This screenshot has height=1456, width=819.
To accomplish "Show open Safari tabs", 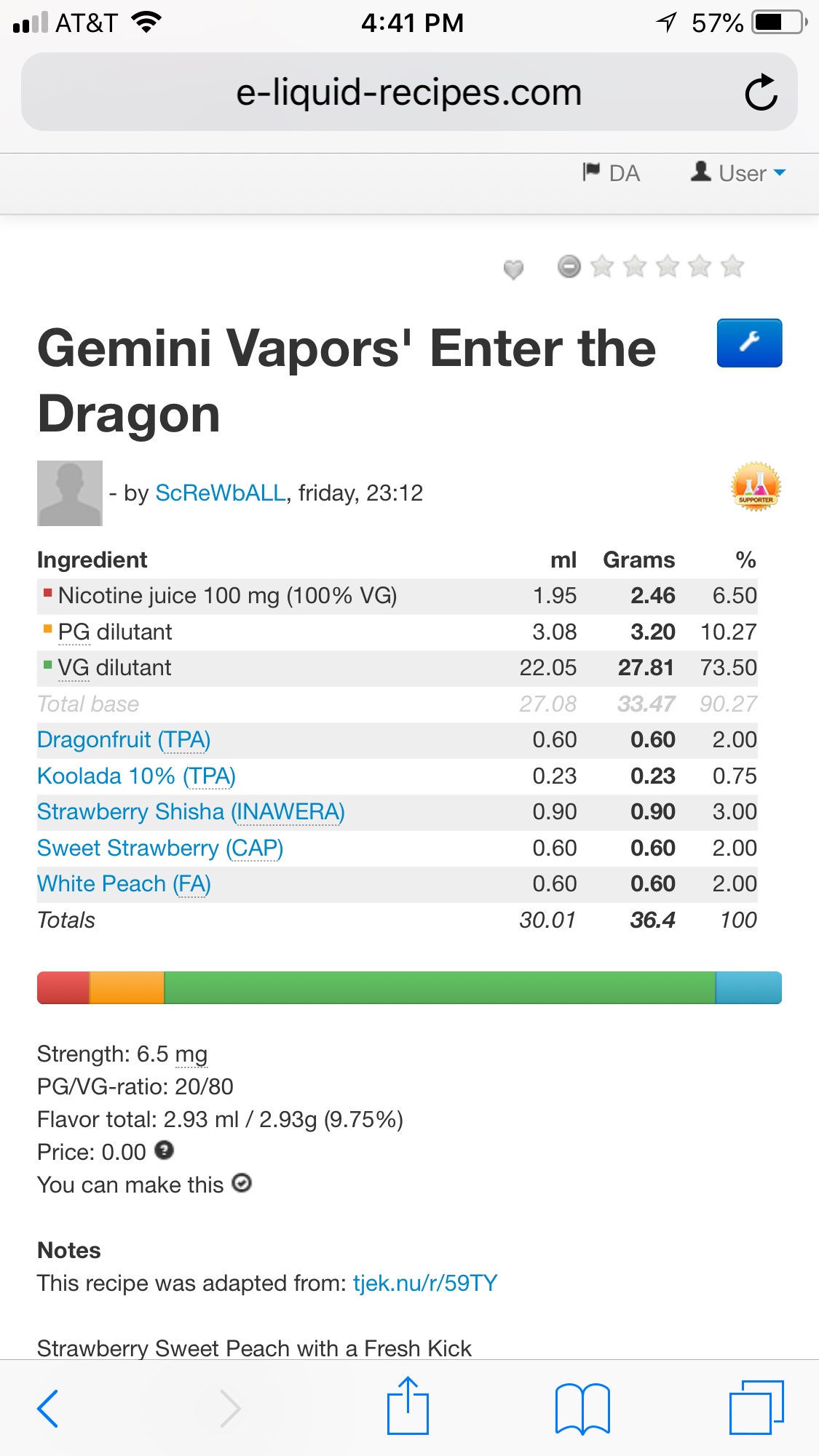I will point(756,1408).
